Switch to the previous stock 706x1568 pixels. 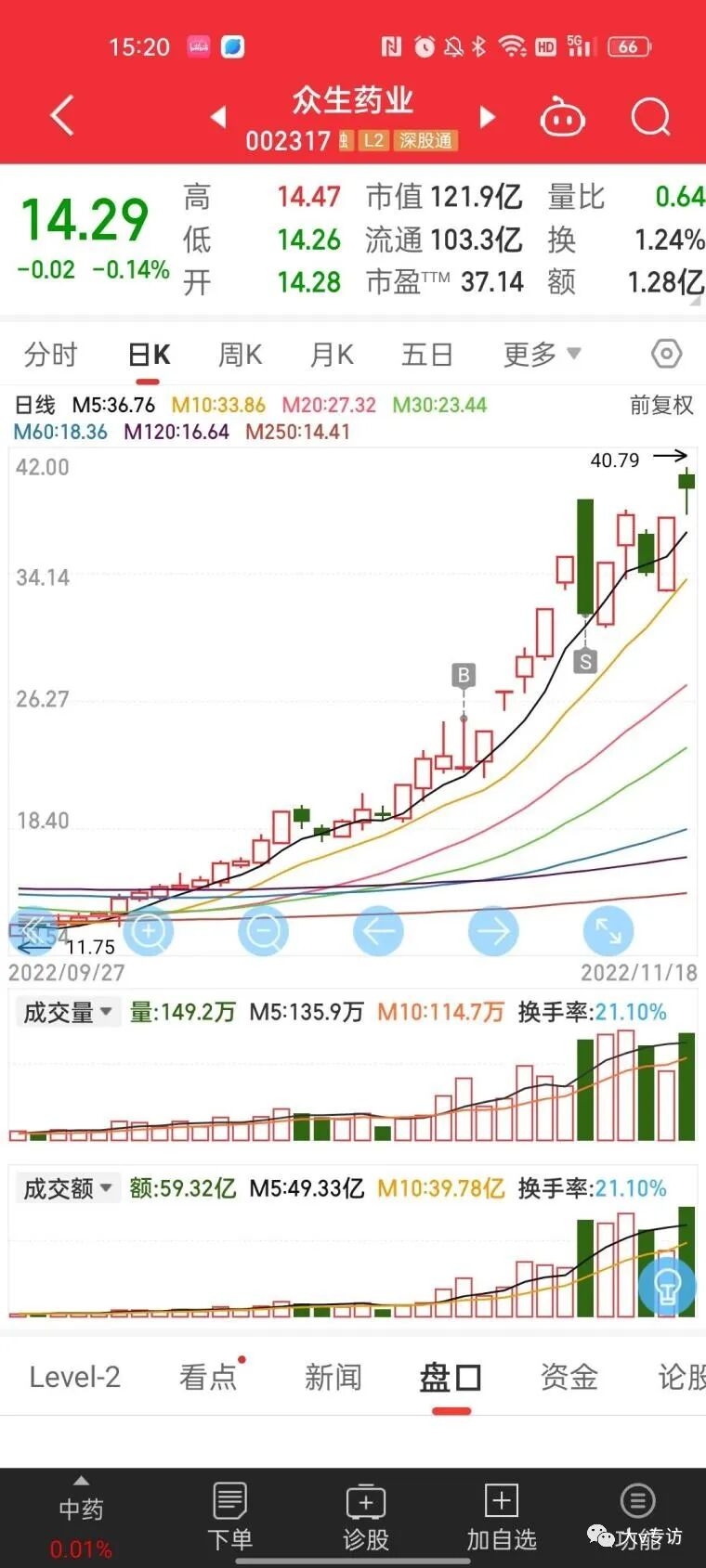tap(219, 117)
